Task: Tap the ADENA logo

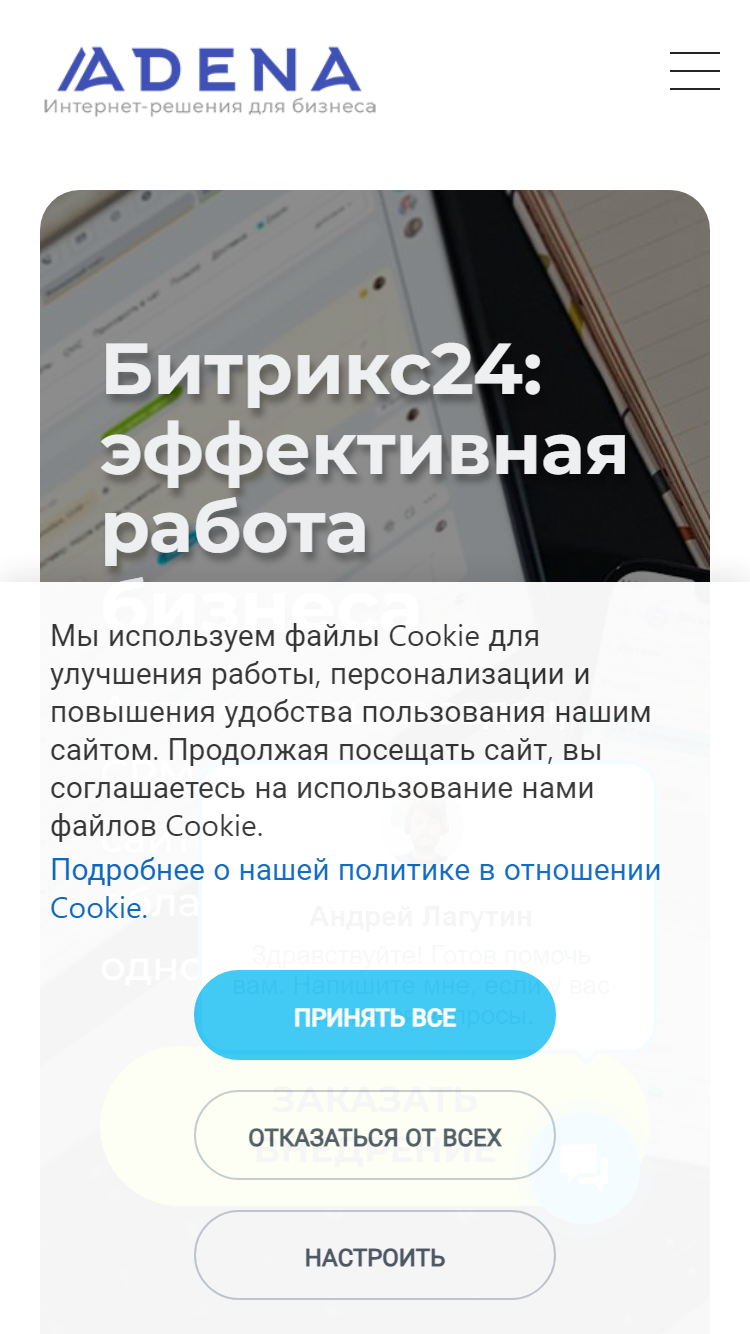Action: point(210,80)
